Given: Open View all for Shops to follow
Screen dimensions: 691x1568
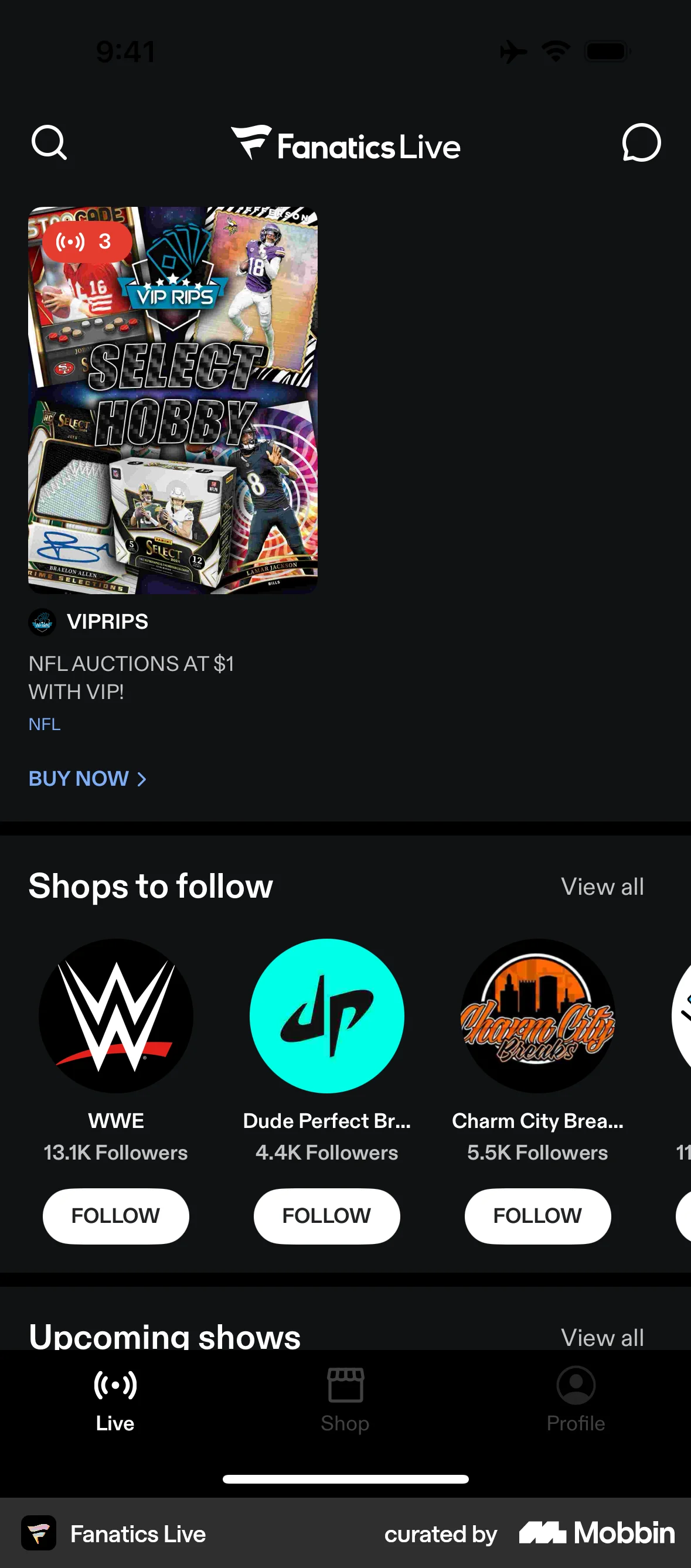Looking at the screenshot, I should click(602, 887).
